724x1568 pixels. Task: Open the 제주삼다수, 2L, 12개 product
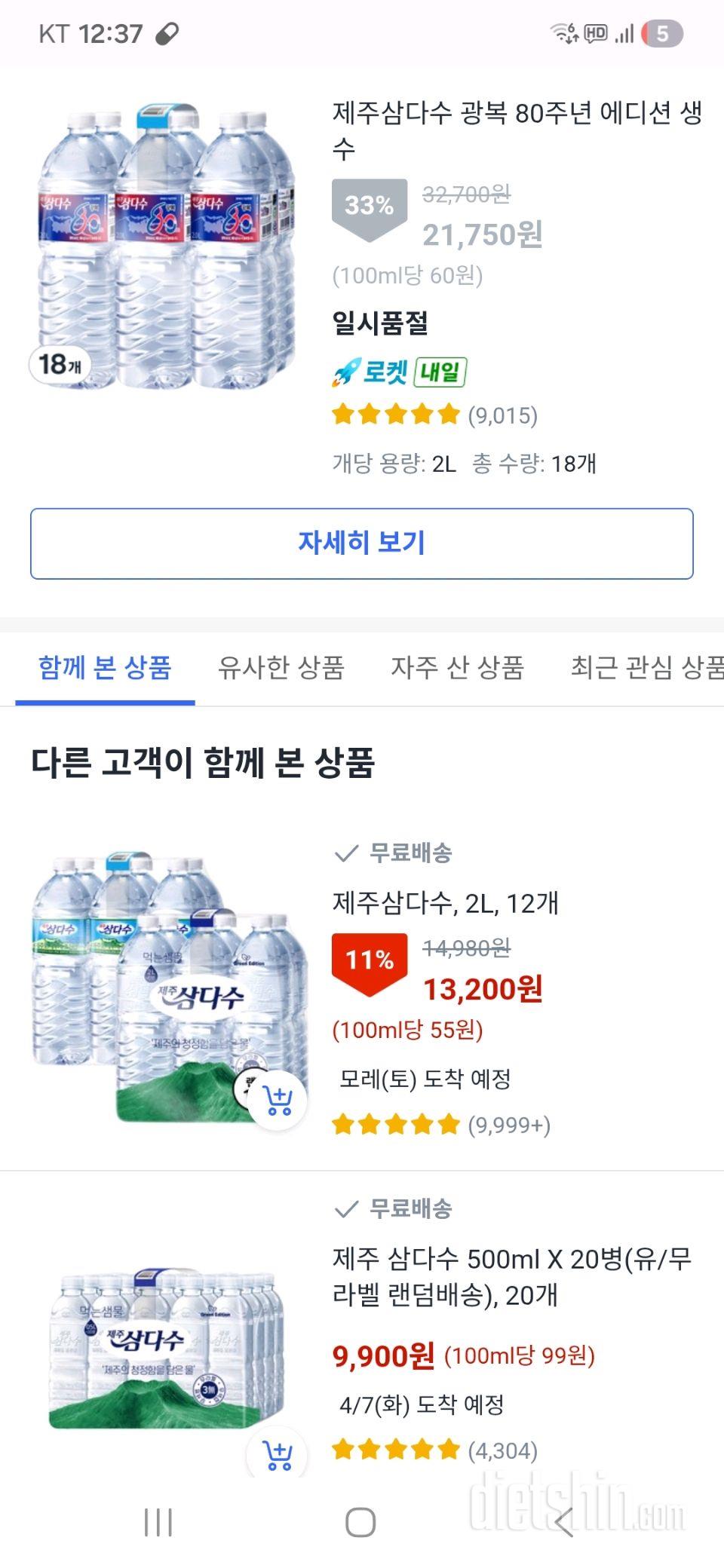[x=445, y=903]
